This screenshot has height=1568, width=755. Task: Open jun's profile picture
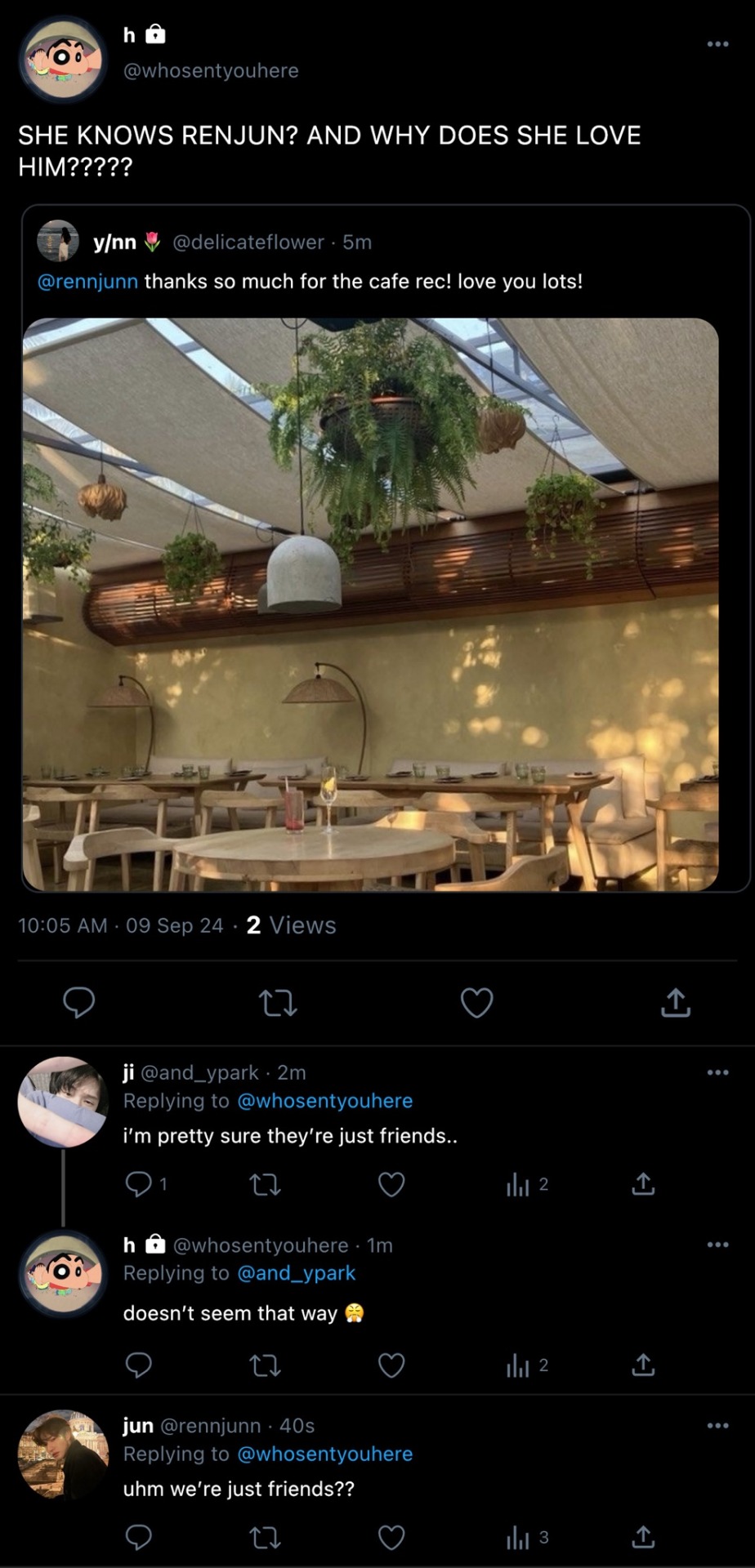(x=63, y=1456)
